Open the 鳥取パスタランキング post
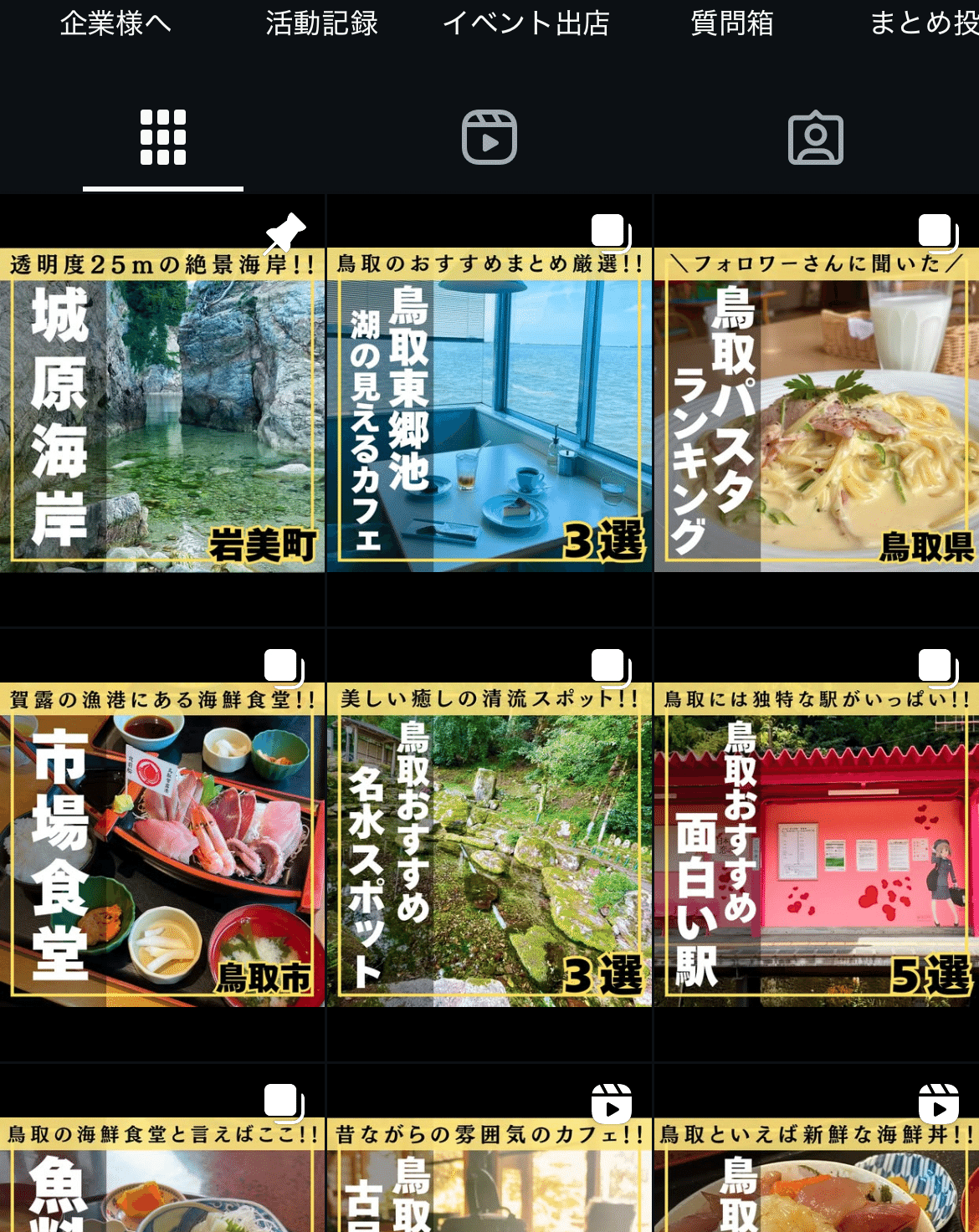This screenshot has width=979, height=1232. point(817,410)
